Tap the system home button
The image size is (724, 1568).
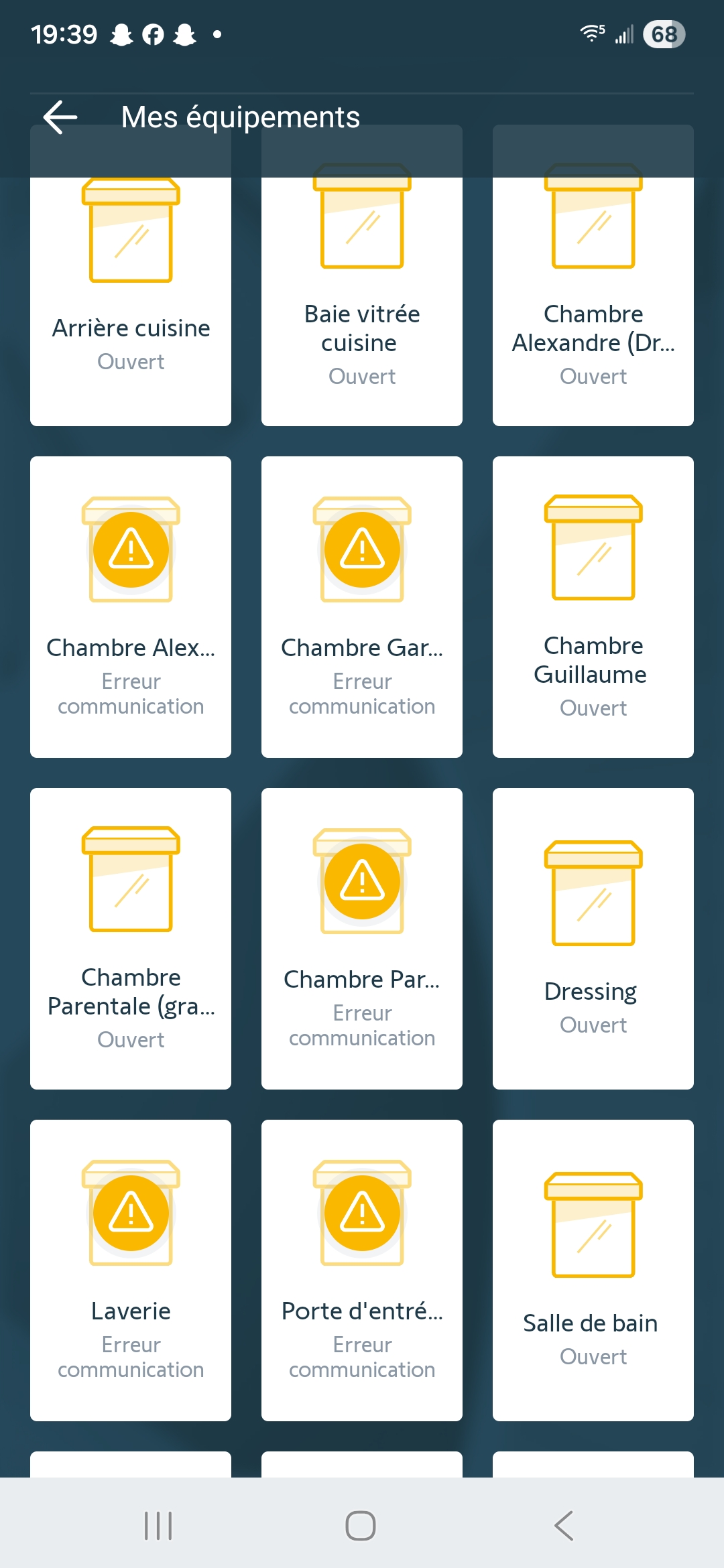click(361, 1526)
